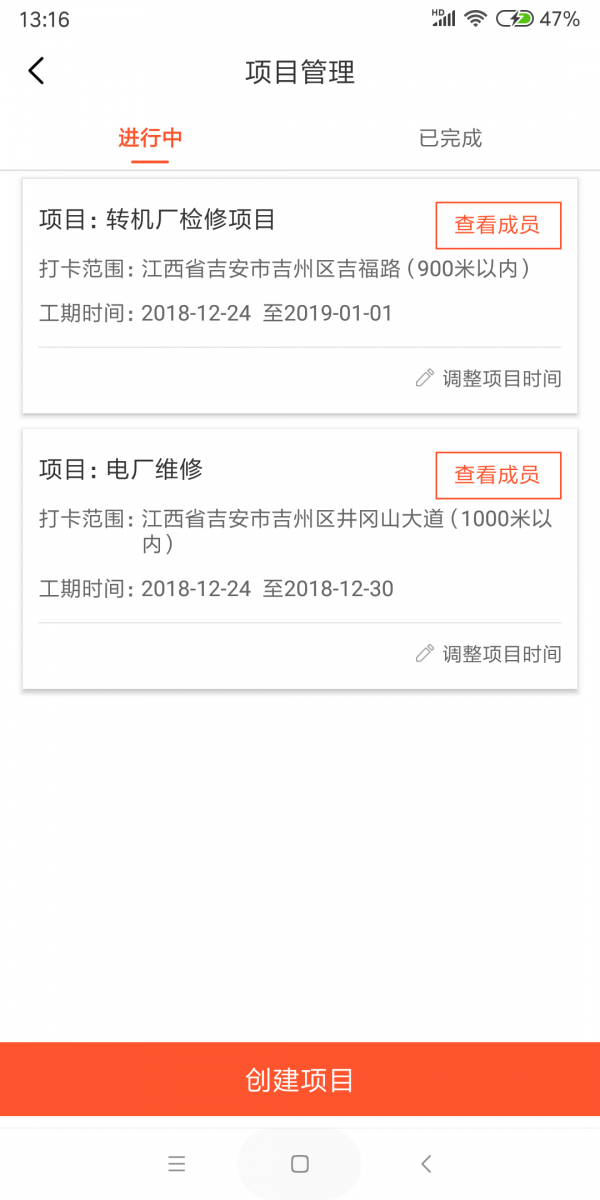Tap 创建项目 to create a project
This screenshot has height=1200, width=600.
tap(300, 1079)
